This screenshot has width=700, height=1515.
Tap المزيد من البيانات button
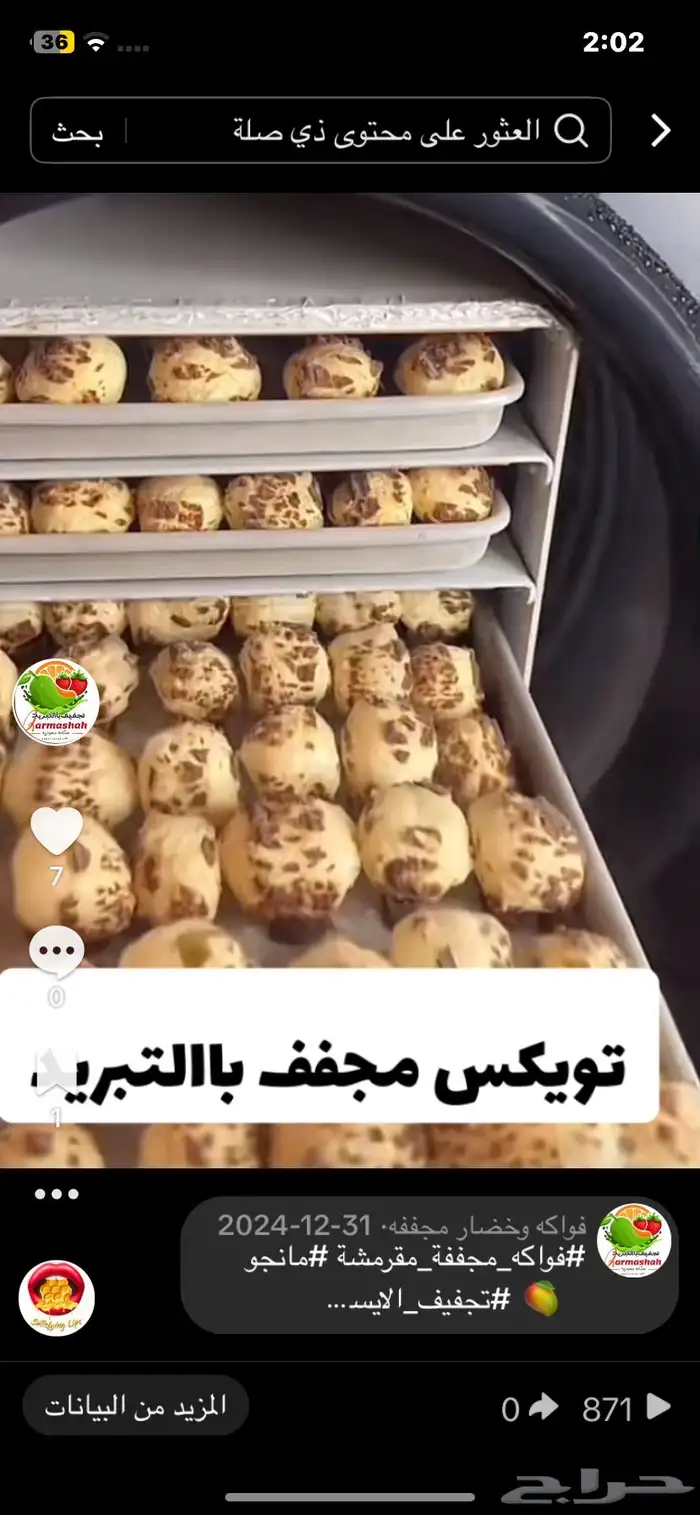click(x=135, y=1405)
